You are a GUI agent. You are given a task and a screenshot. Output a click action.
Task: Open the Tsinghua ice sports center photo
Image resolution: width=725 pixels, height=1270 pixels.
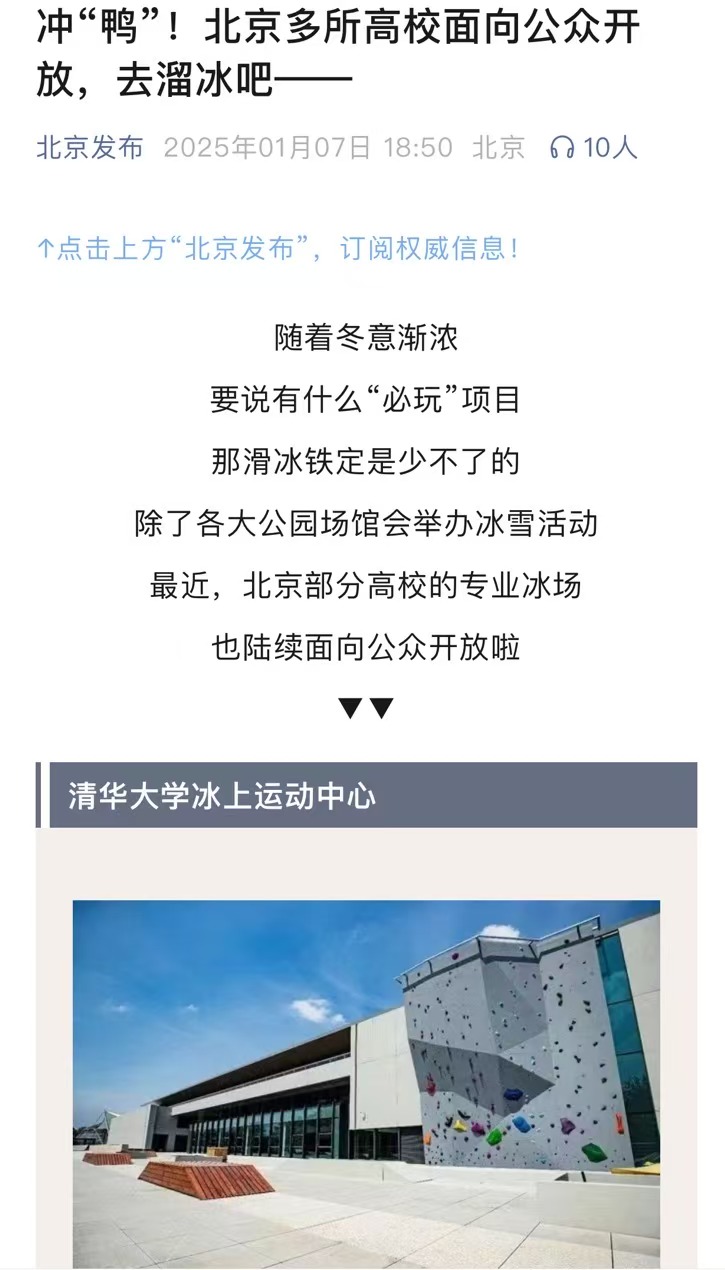point(366,1080)
